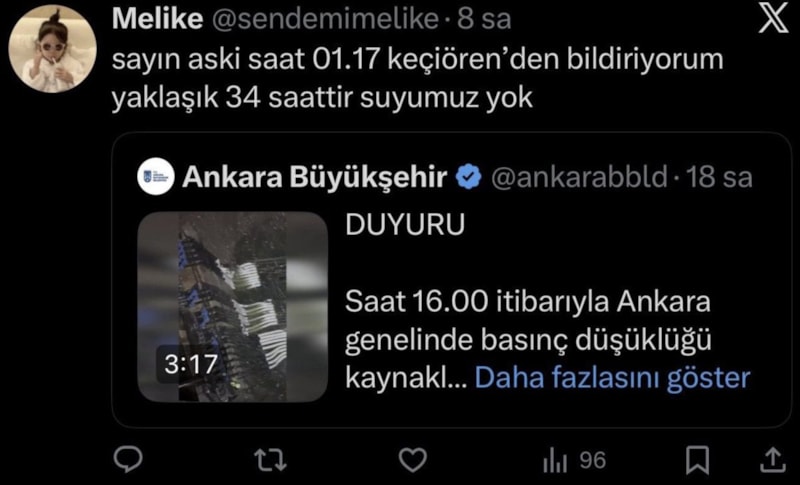Open view stats showing 96
The image size is (800, 485).
pyautogui.click(x=574, y=460)
